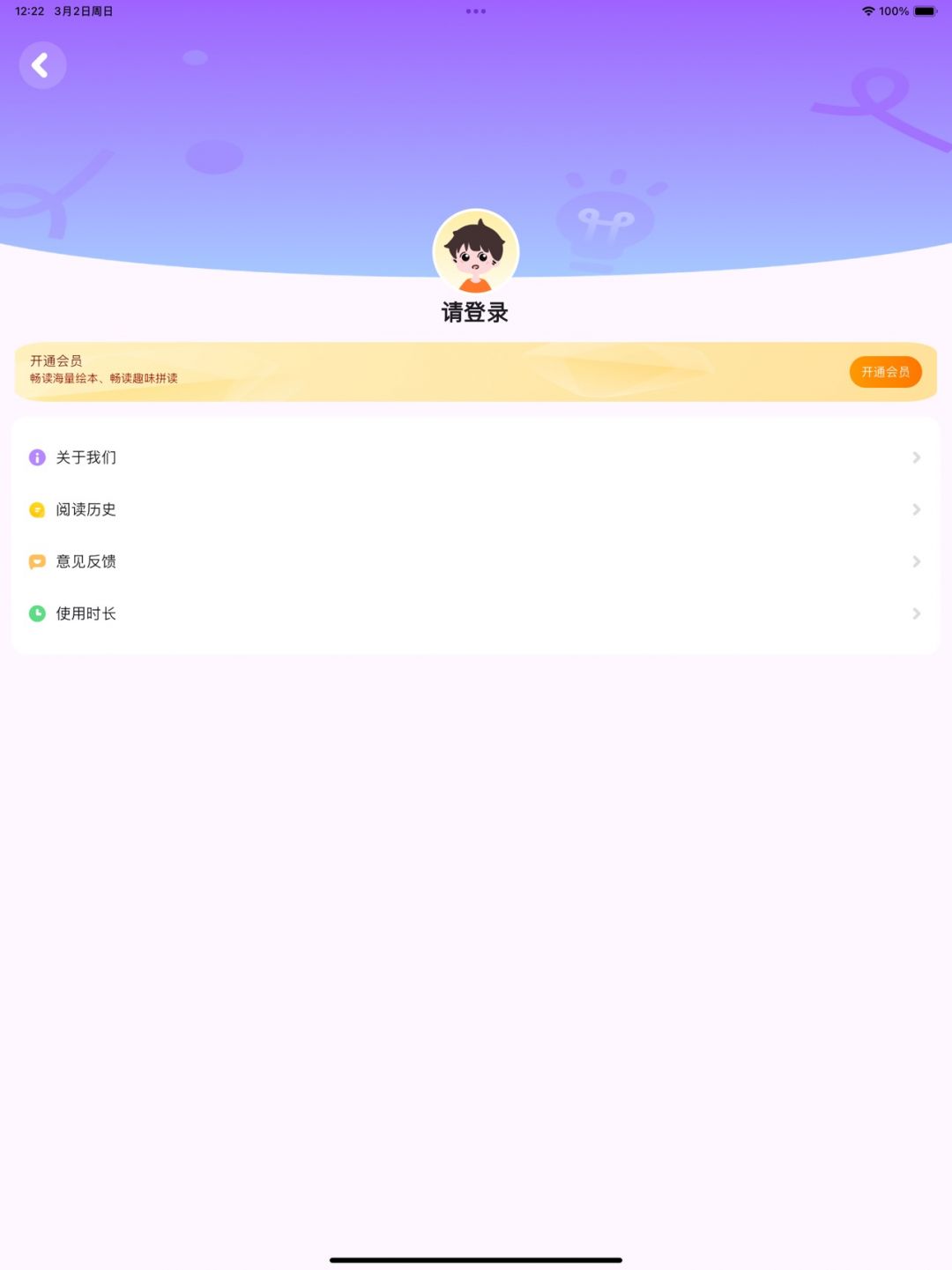The image size is (952, 1270).
Task: Open 意见反馈 row
Action: [x=474, y=561]
